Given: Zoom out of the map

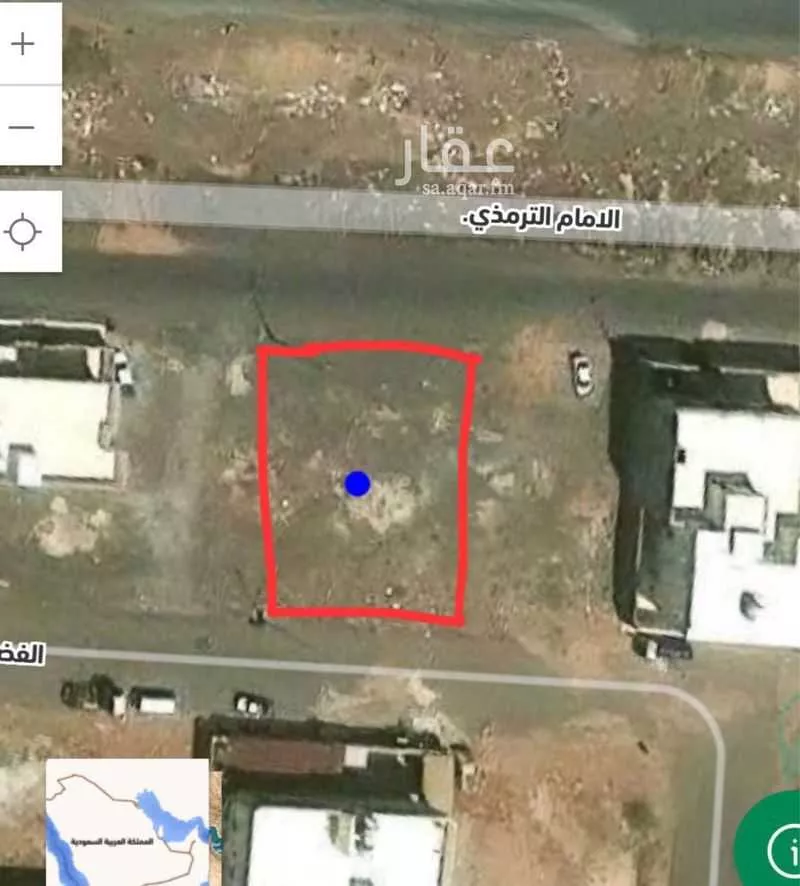Looking at the screenshot, I should pyautogui.click(x=23, y=127).
